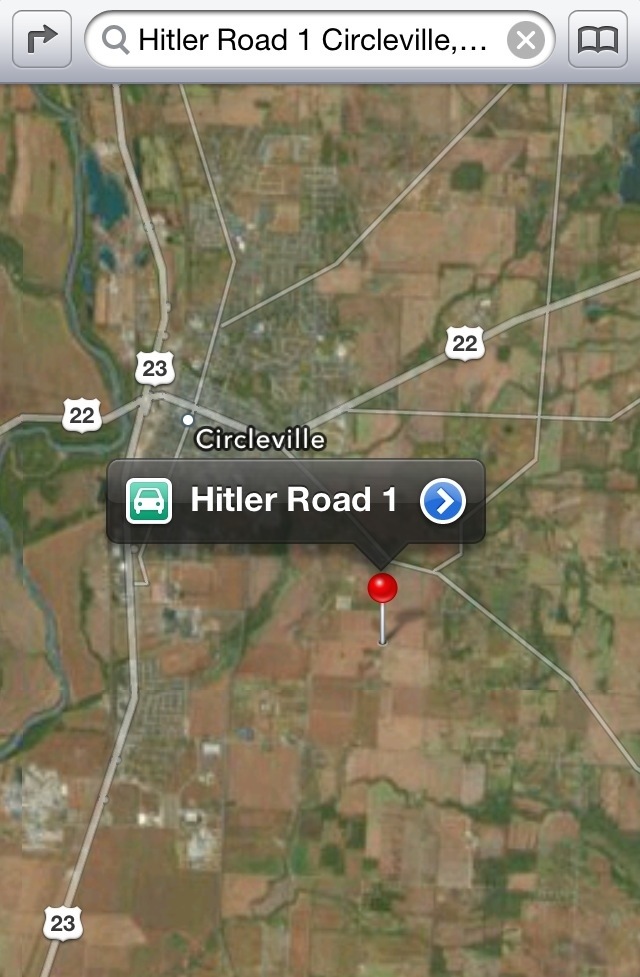Get driving directions via the car icon
The width and height of the screenshot is (640, 977).
[x=150, y=500]
